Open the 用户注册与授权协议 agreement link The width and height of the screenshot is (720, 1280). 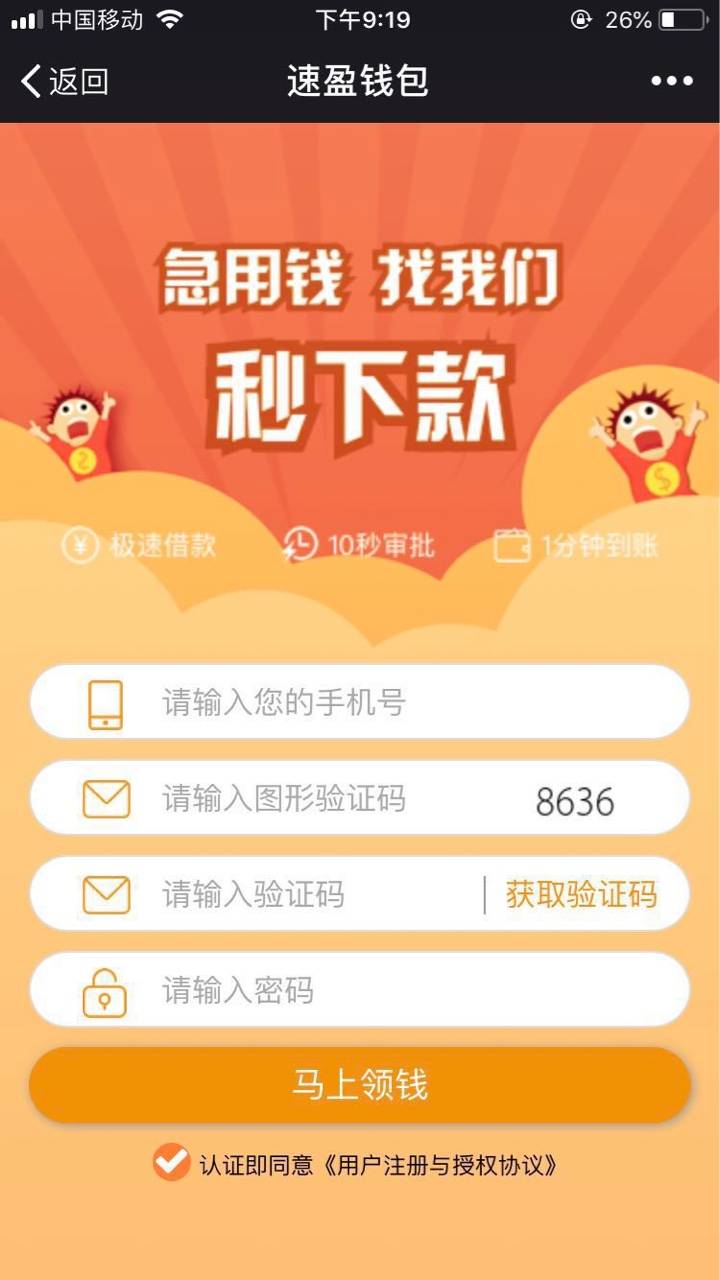point(438,1165)
